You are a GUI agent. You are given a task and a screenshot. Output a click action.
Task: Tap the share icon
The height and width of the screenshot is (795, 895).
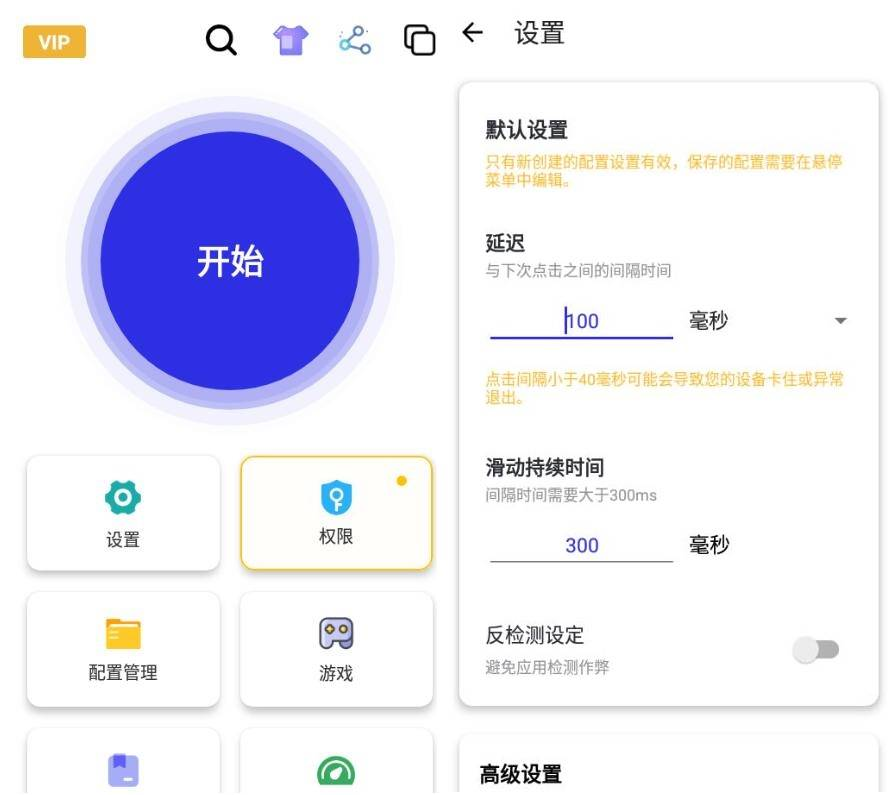(x=355, y=40)
